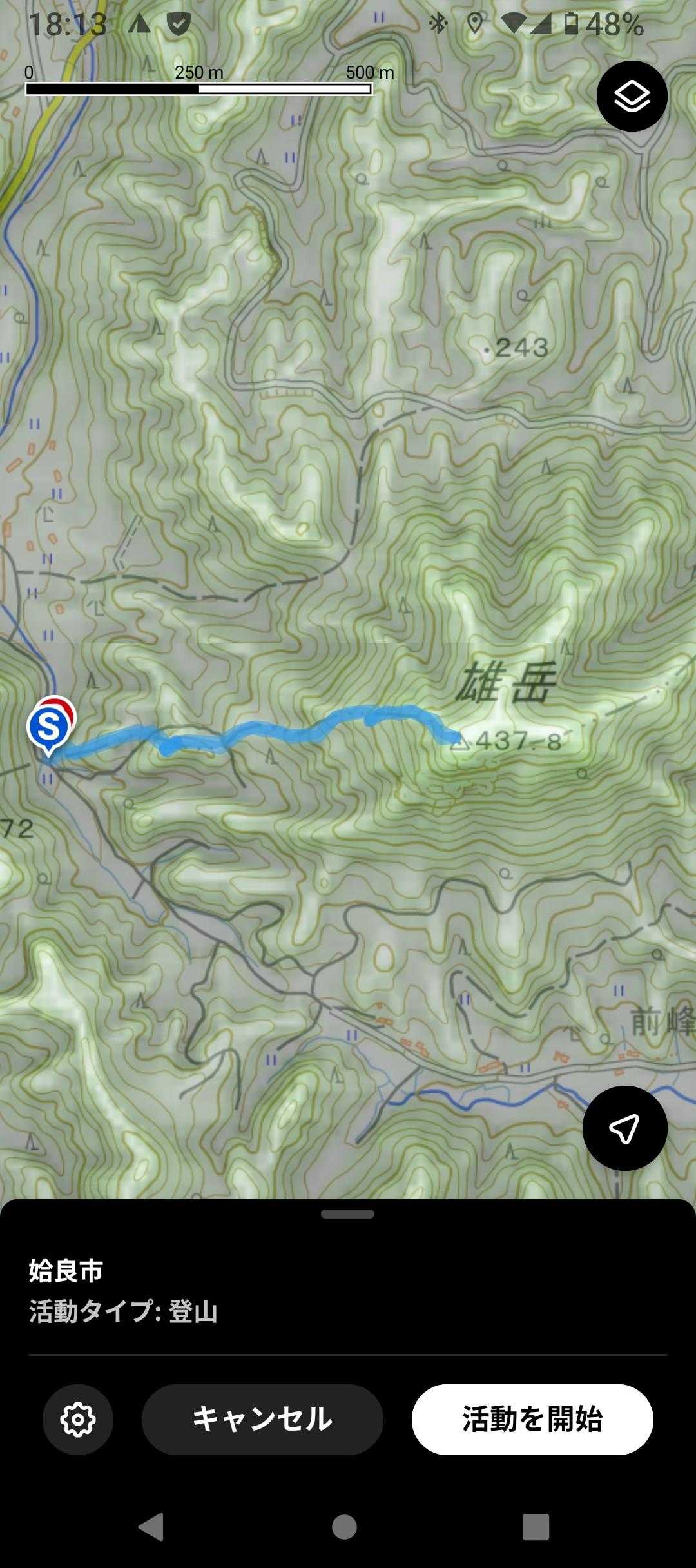696x1568 pixels.
Task: Open the map layers selector
Action: tap(632, 96)
